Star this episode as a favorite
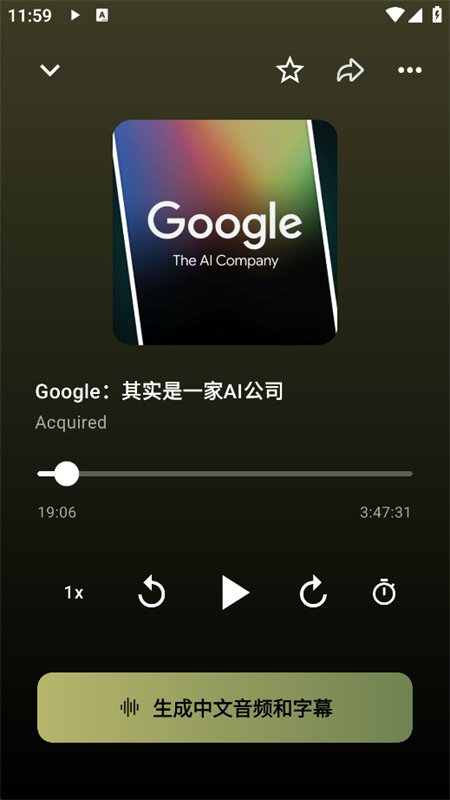Screen dimensions: 450x800 [x=290, y=70]
